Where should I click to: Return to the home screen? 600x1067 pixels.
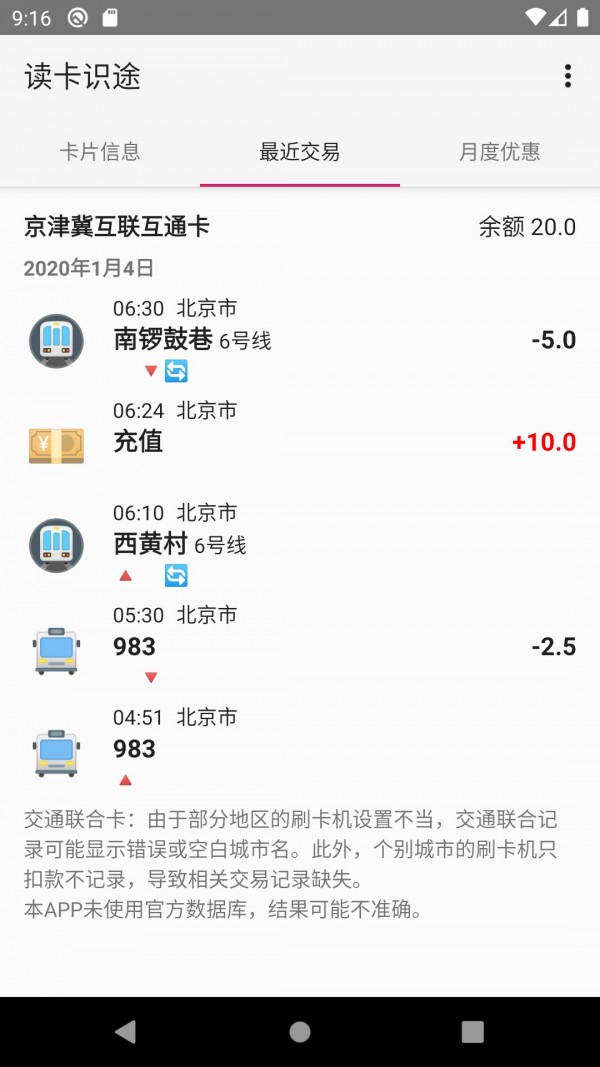click(300, 1032)
